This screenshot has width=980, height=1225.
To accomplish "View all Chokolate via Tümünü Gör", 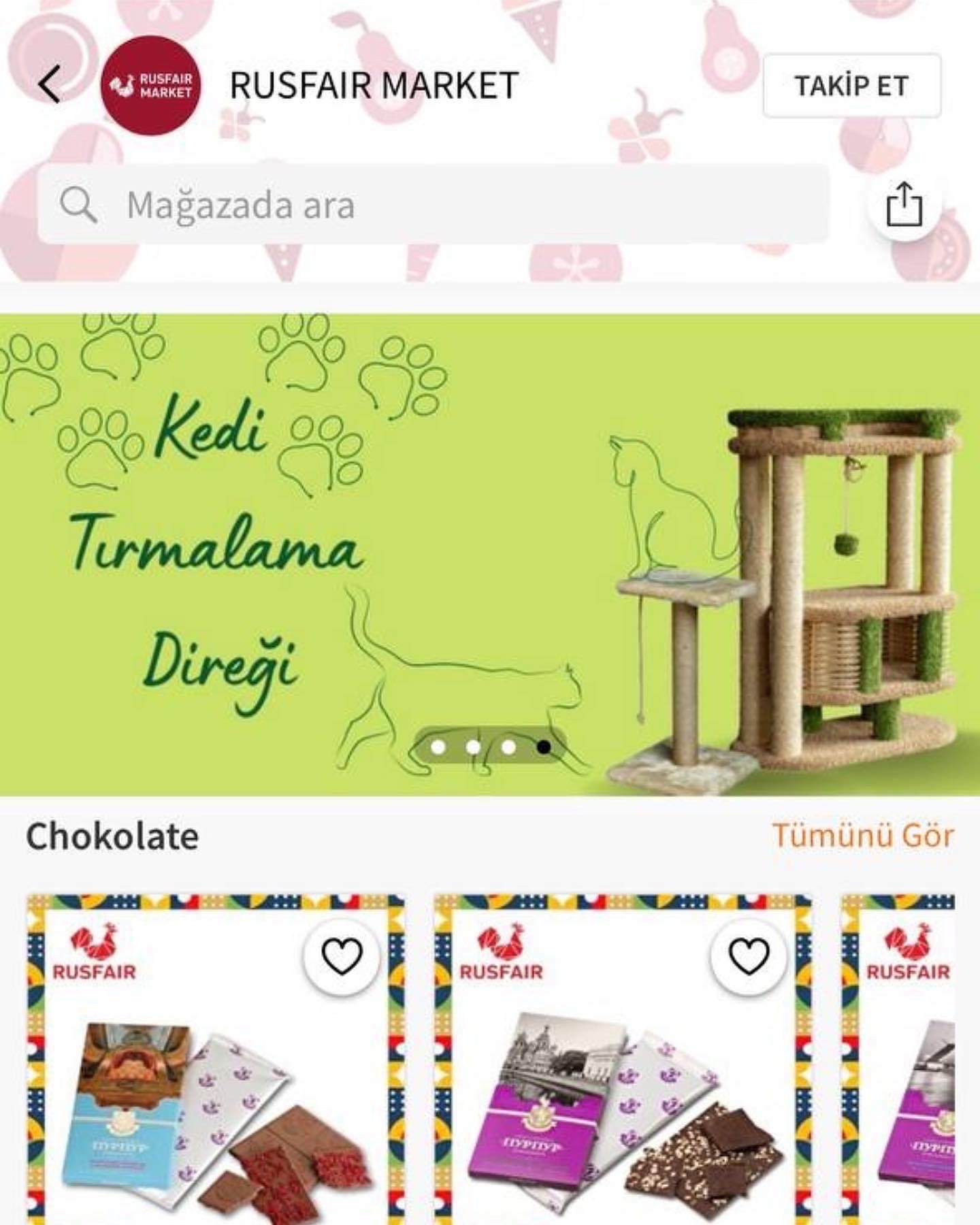I will 862,836.
